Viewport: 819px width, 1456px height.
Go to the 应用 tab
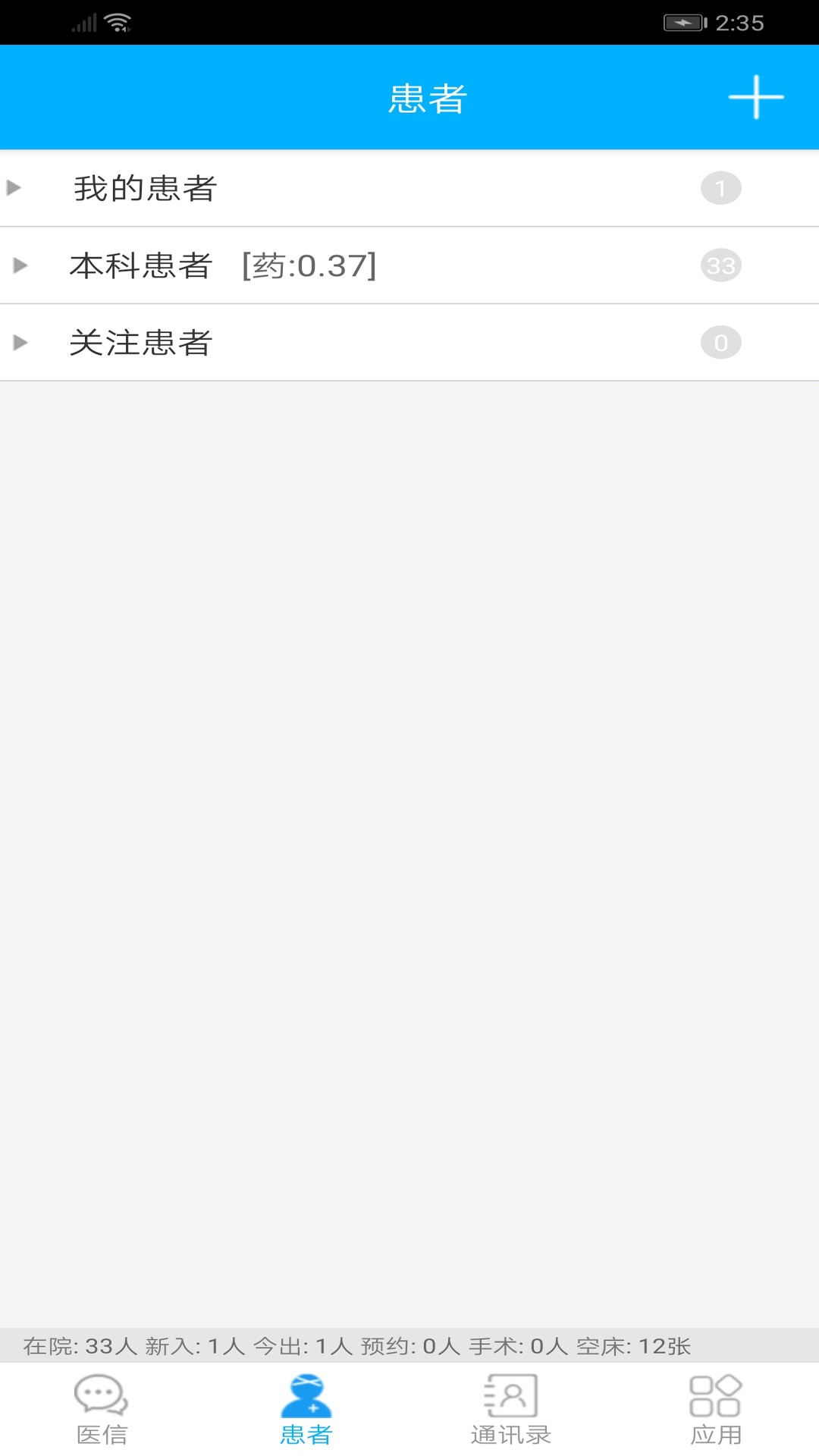click(x=715, y=1409)
